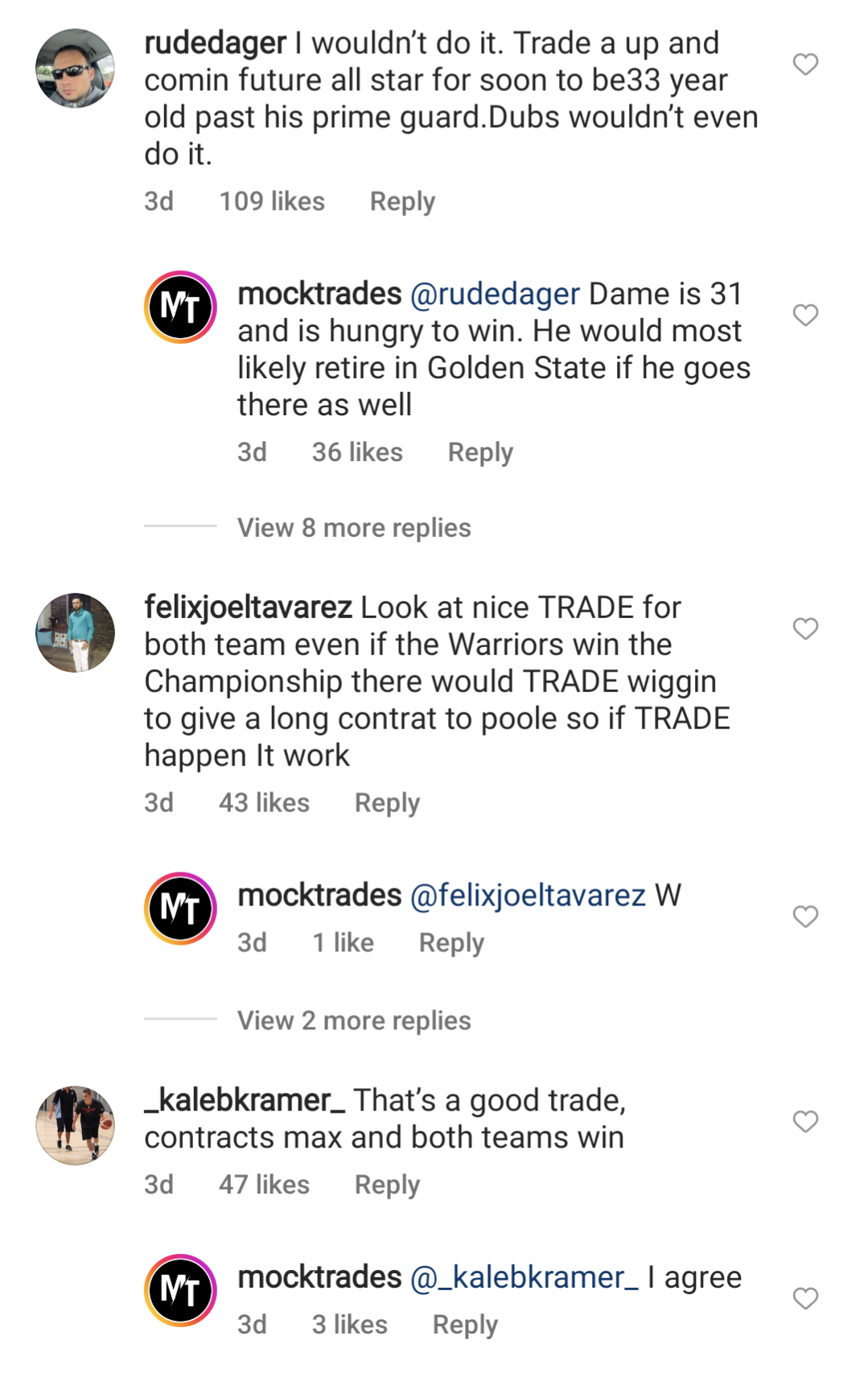Like mocktrades' "W" reply
Viewport: 868px width, 1377px height.
(x=805, y=917)
